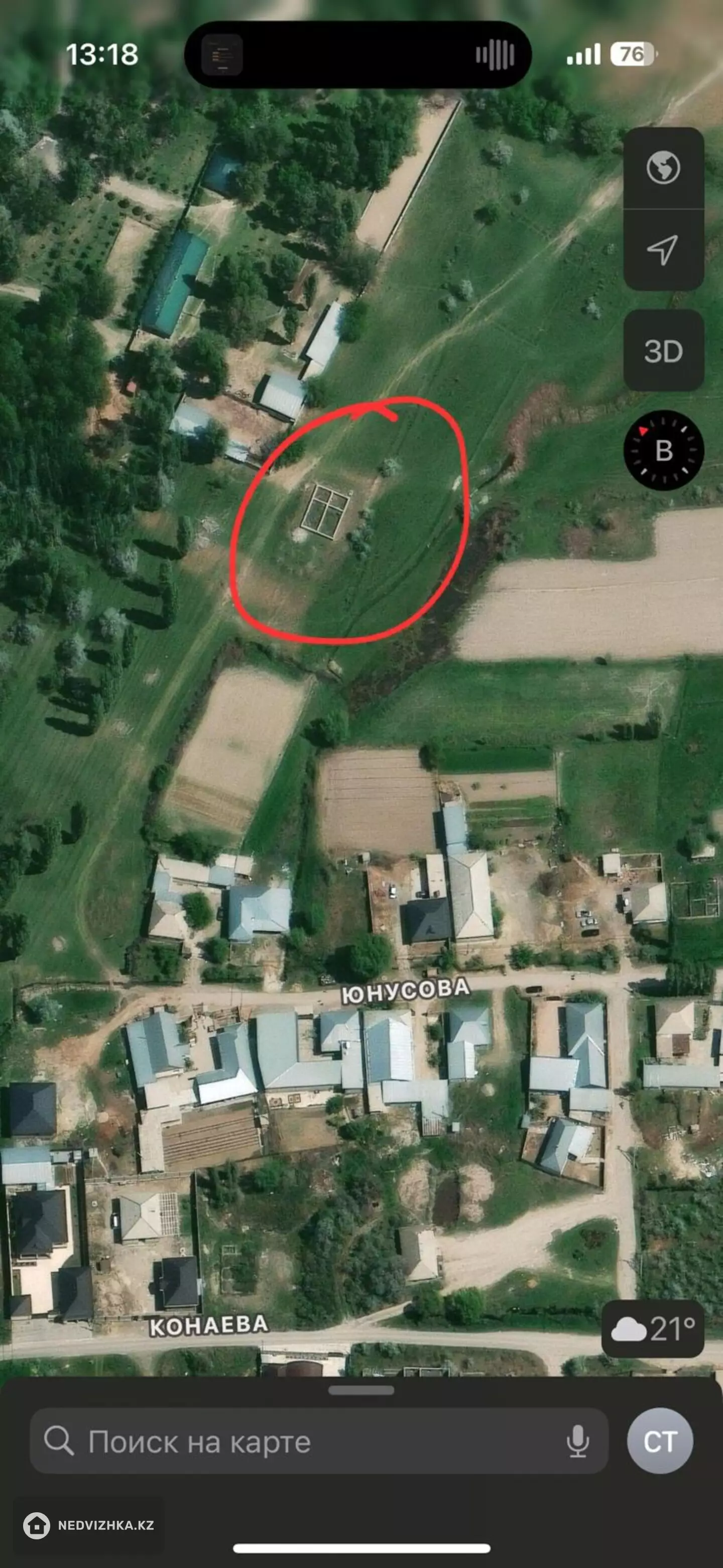Focus the "Поиск на карте" search field

[304, 1442]
